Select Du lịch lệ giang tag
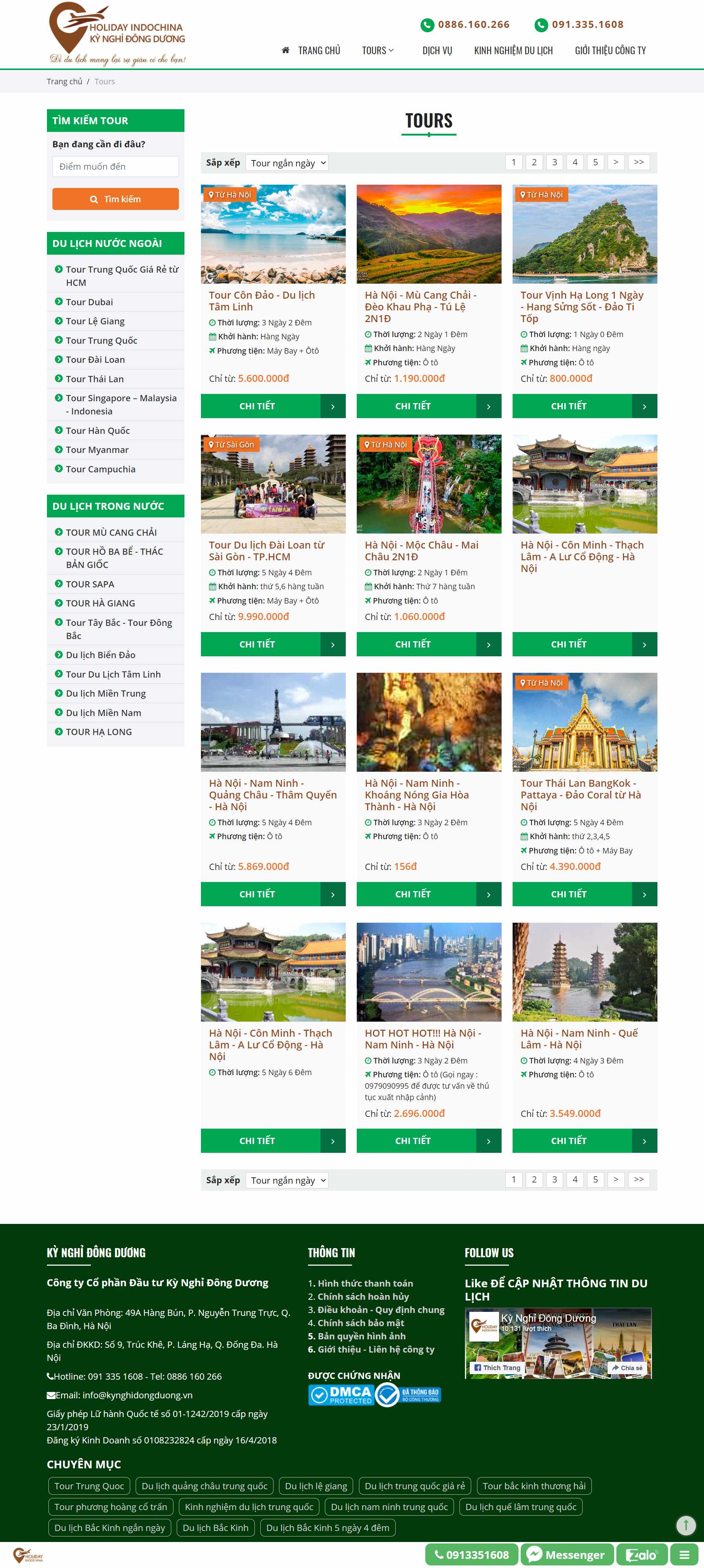704x1568 pixels. pyautogui.click(x=315, y=1486)
